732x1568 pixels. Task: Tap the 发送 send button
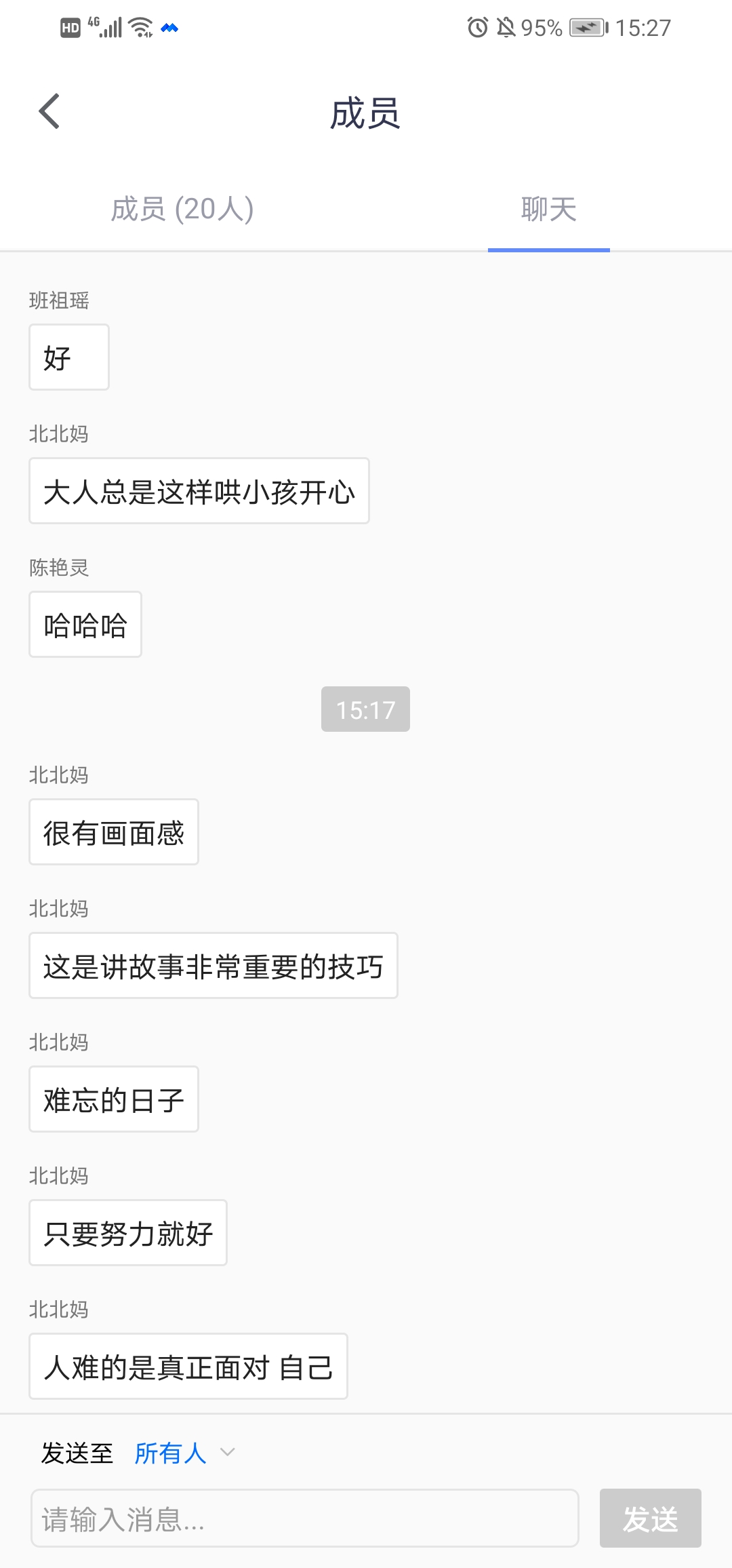pos(649,1518)
